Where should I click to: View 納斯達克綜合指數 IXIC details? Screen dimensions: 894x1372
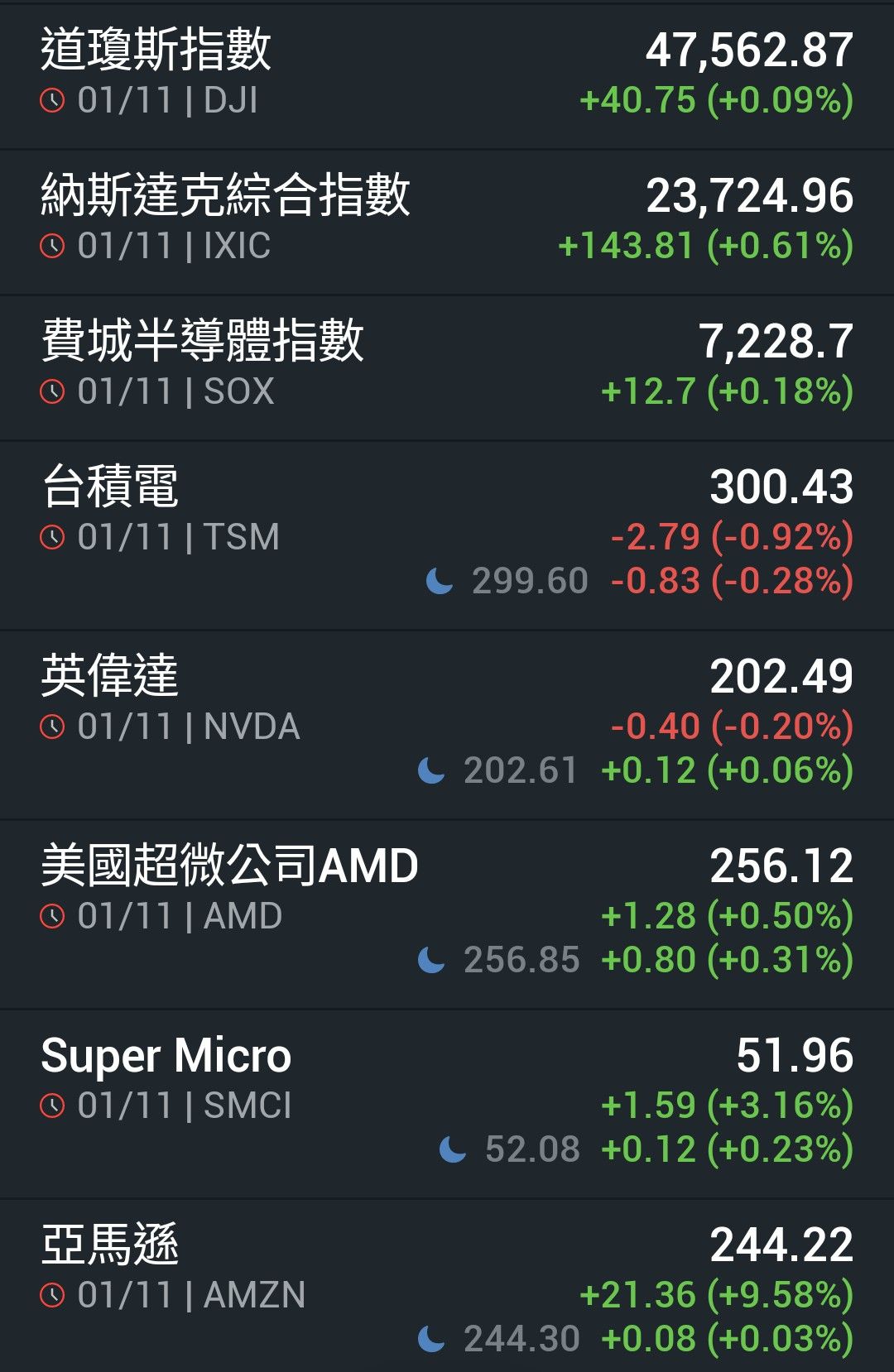447,220
